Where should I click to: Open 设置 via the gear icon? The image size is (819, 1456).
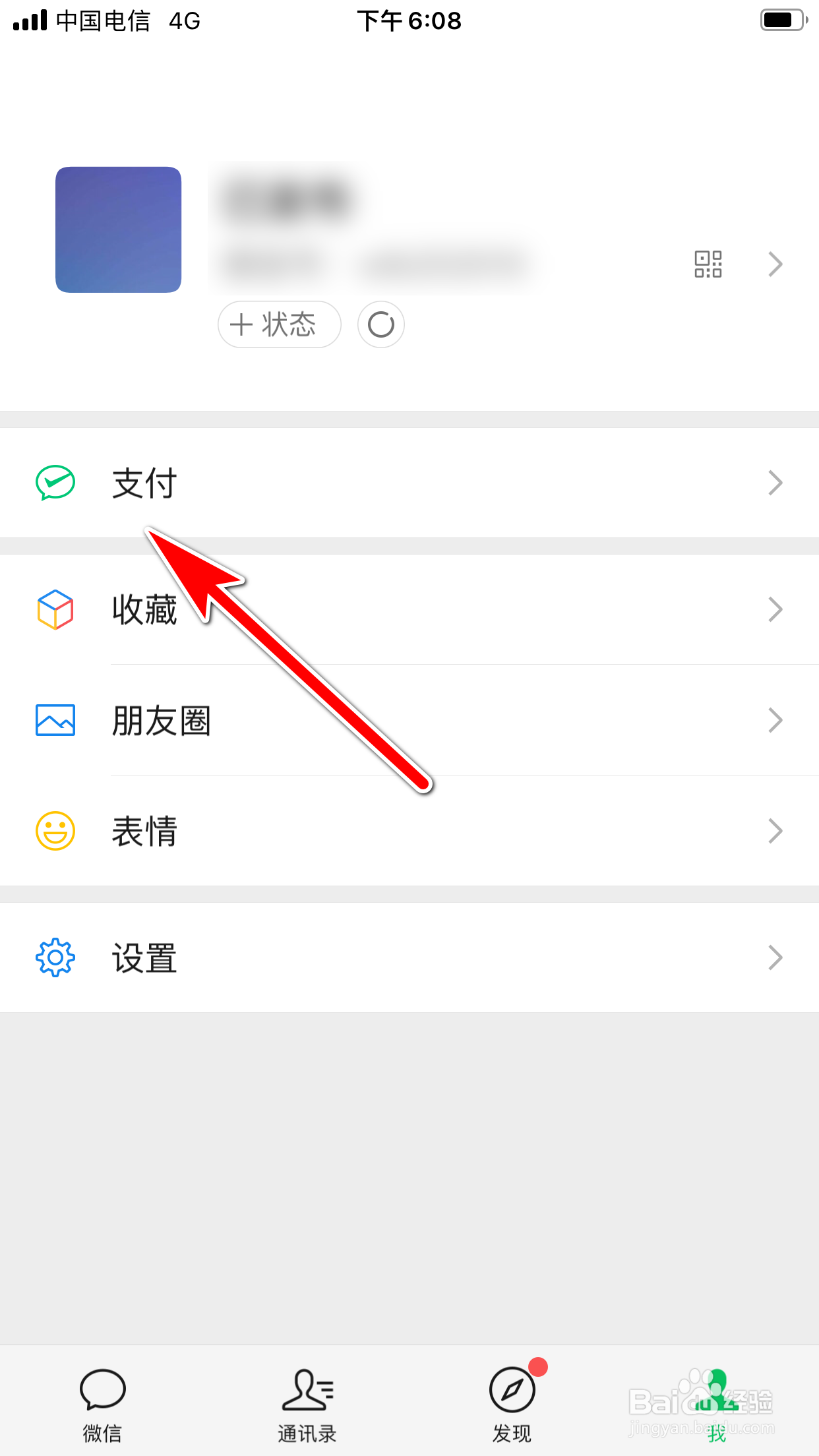(55, 957)
